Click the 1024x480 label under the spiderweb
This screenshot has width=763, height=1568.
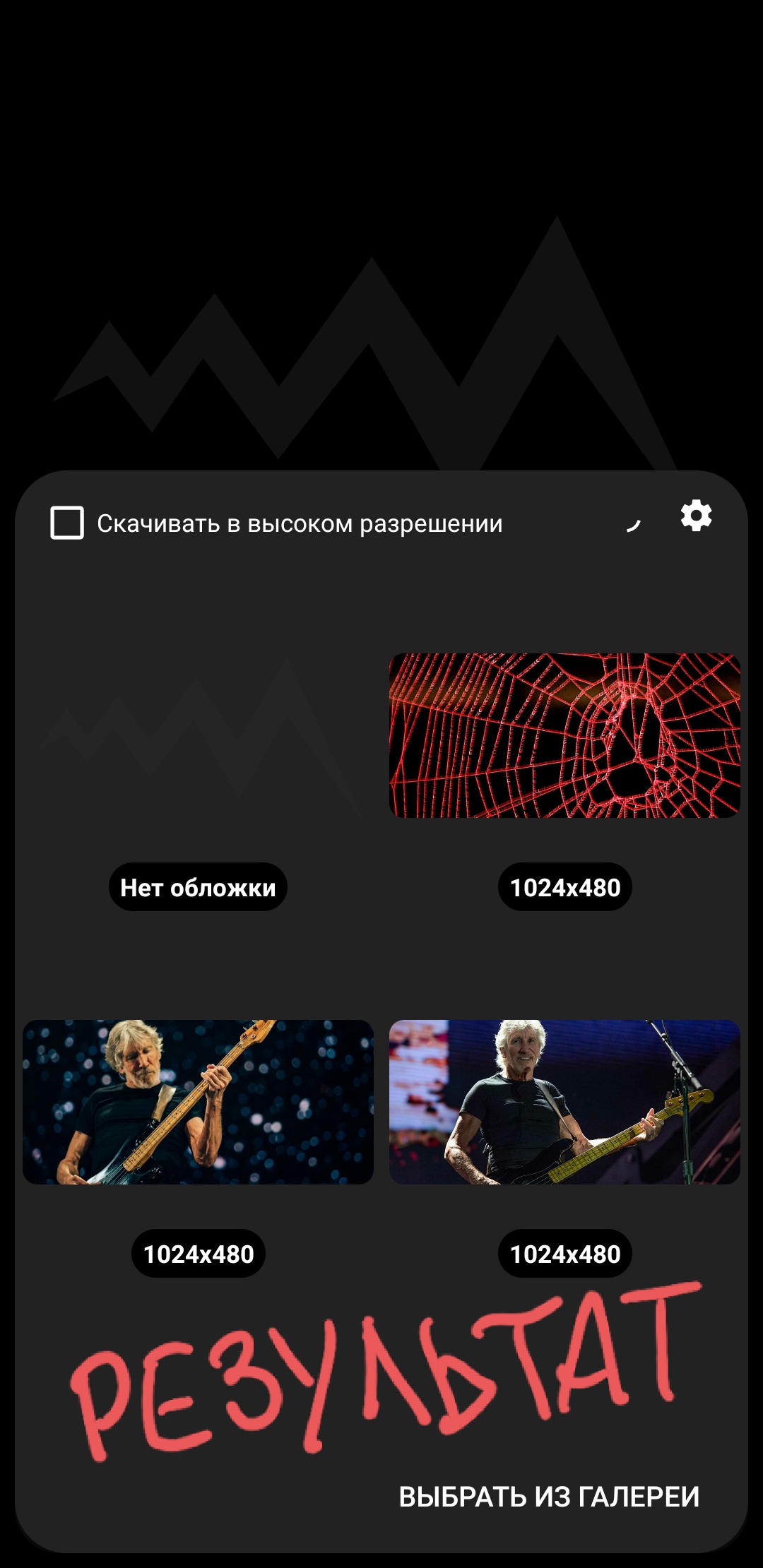tap(564, 888)
